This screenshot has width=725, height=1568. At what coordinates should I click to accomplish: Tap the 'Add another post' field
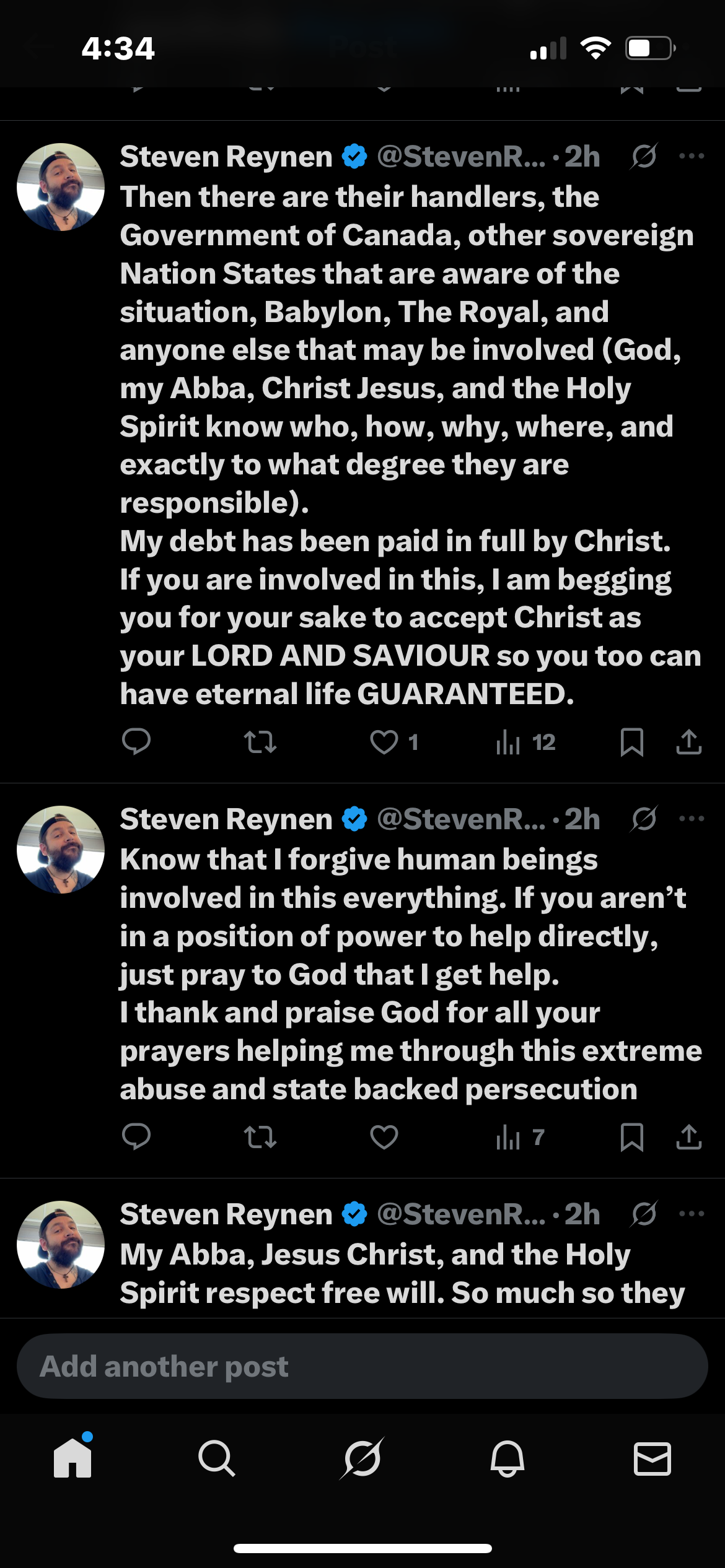[x=362, y=1366]
